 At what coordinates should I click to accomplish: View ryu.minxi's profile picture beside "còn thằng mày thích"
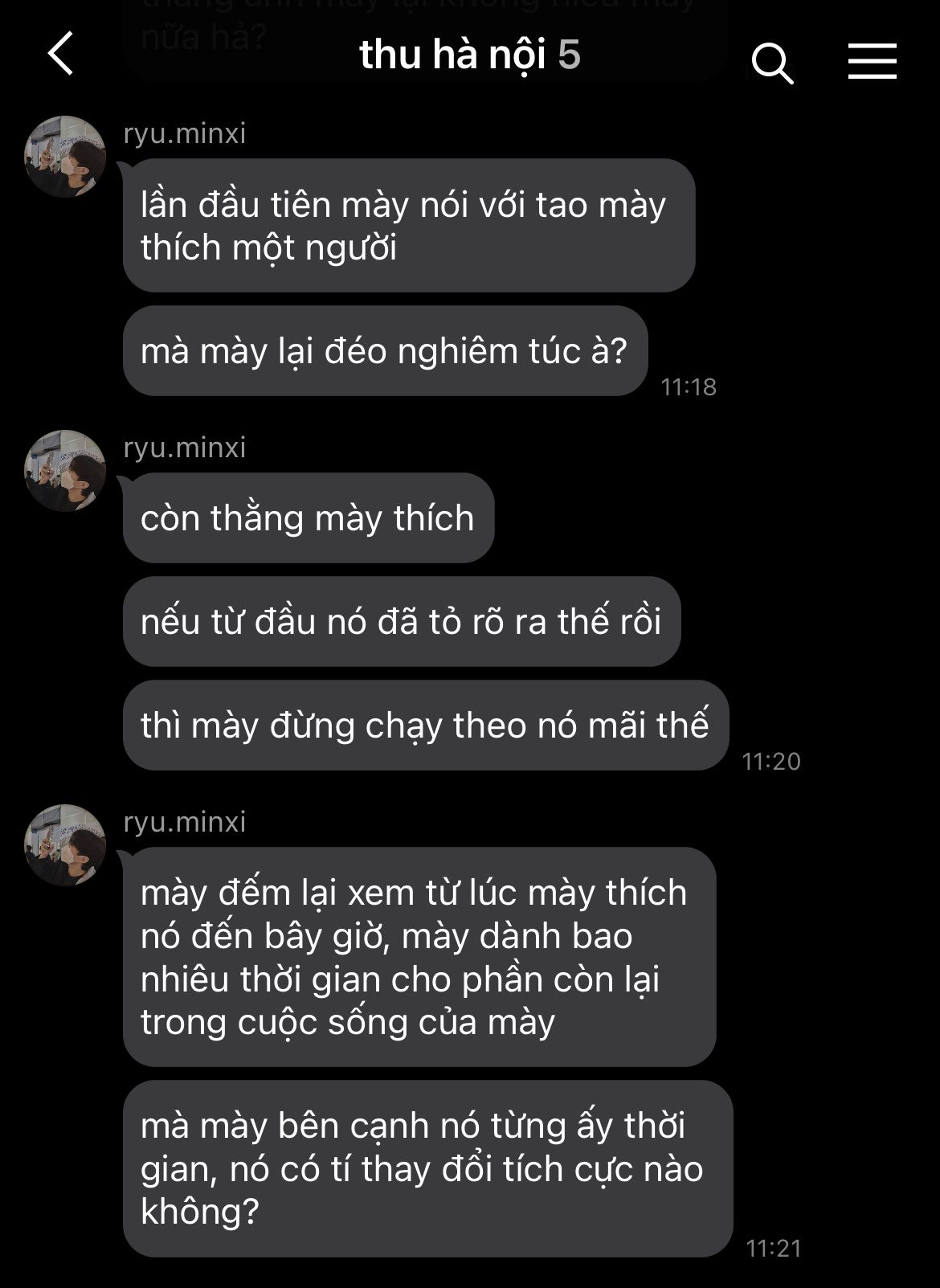pyautogui.click(x=65, y=471)
